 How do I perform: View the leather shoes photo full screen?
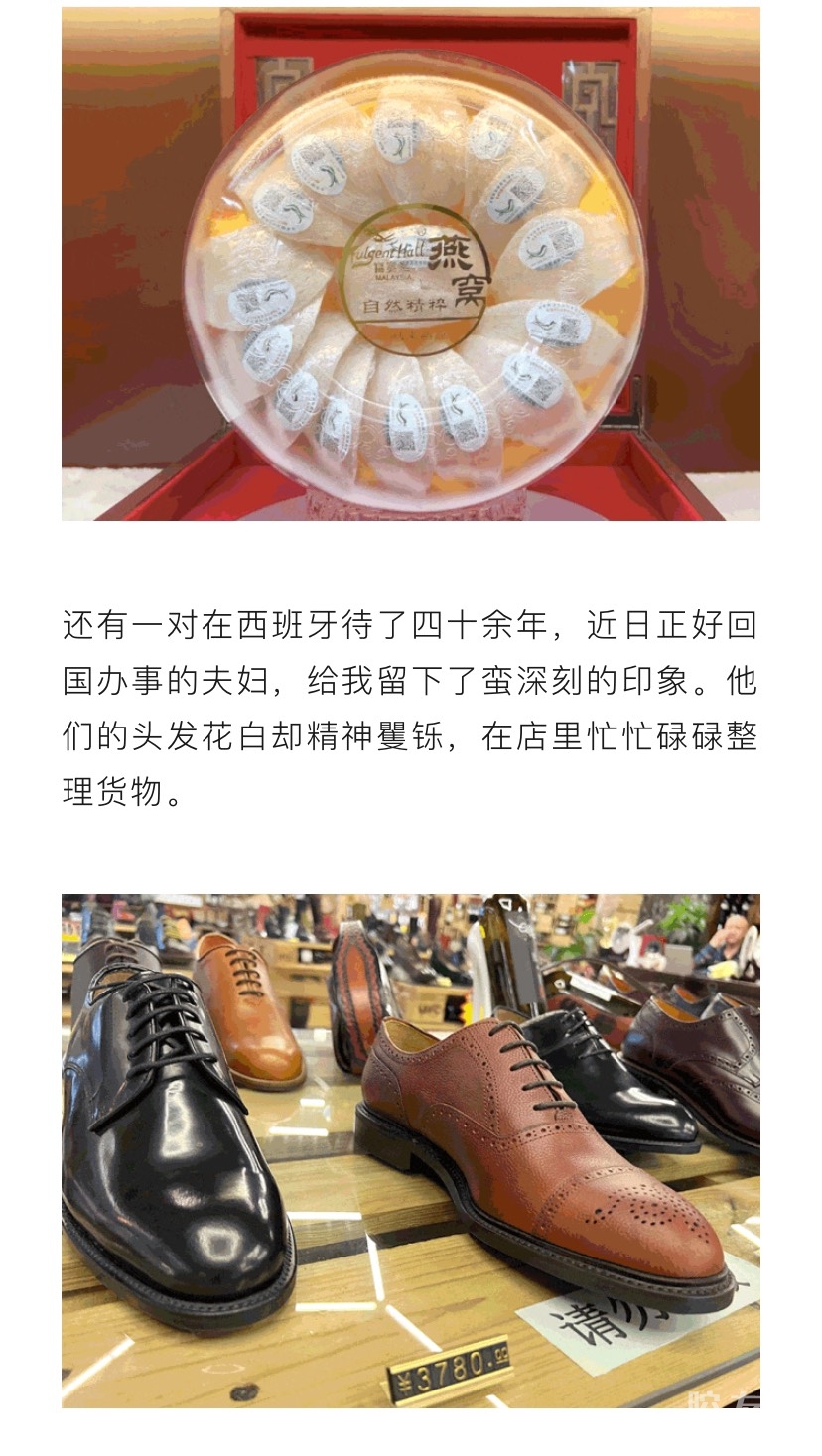[x=411, y=1149]
